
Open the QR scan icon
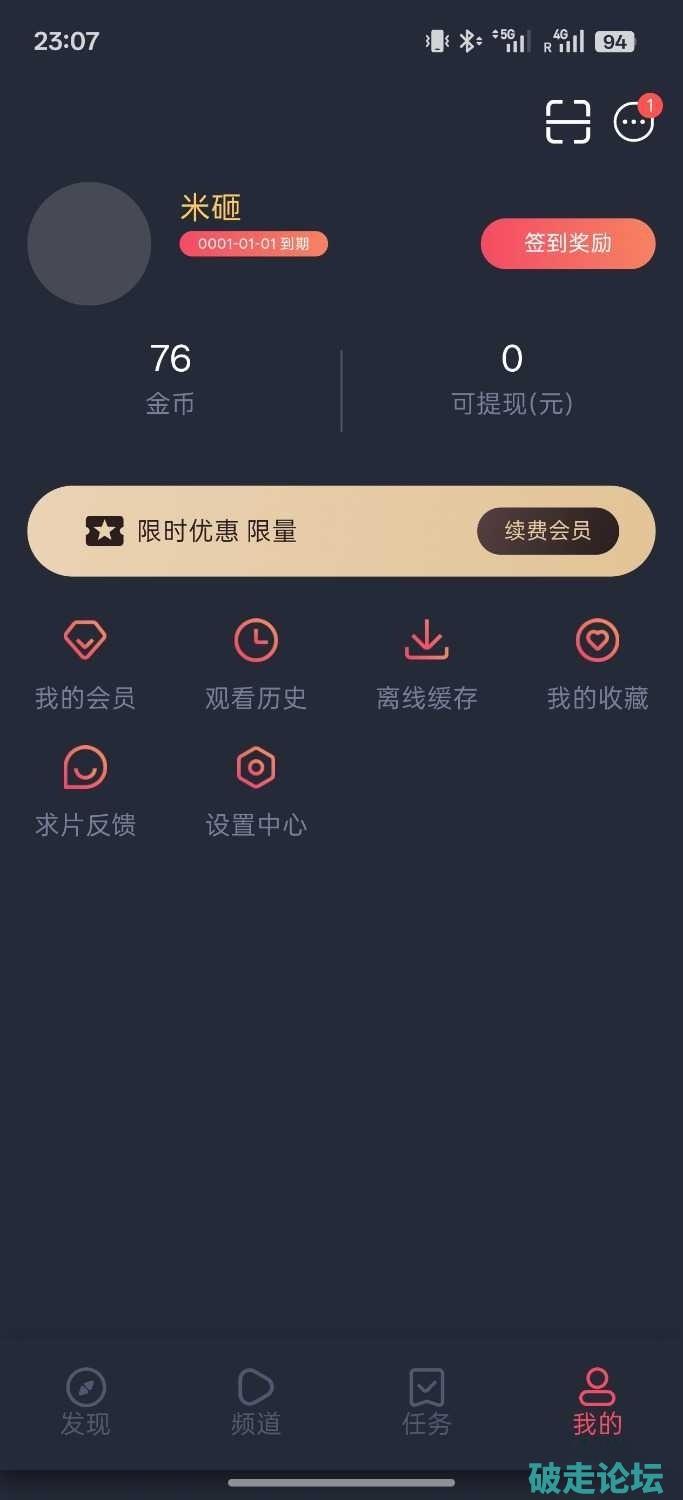click(567, 122)
